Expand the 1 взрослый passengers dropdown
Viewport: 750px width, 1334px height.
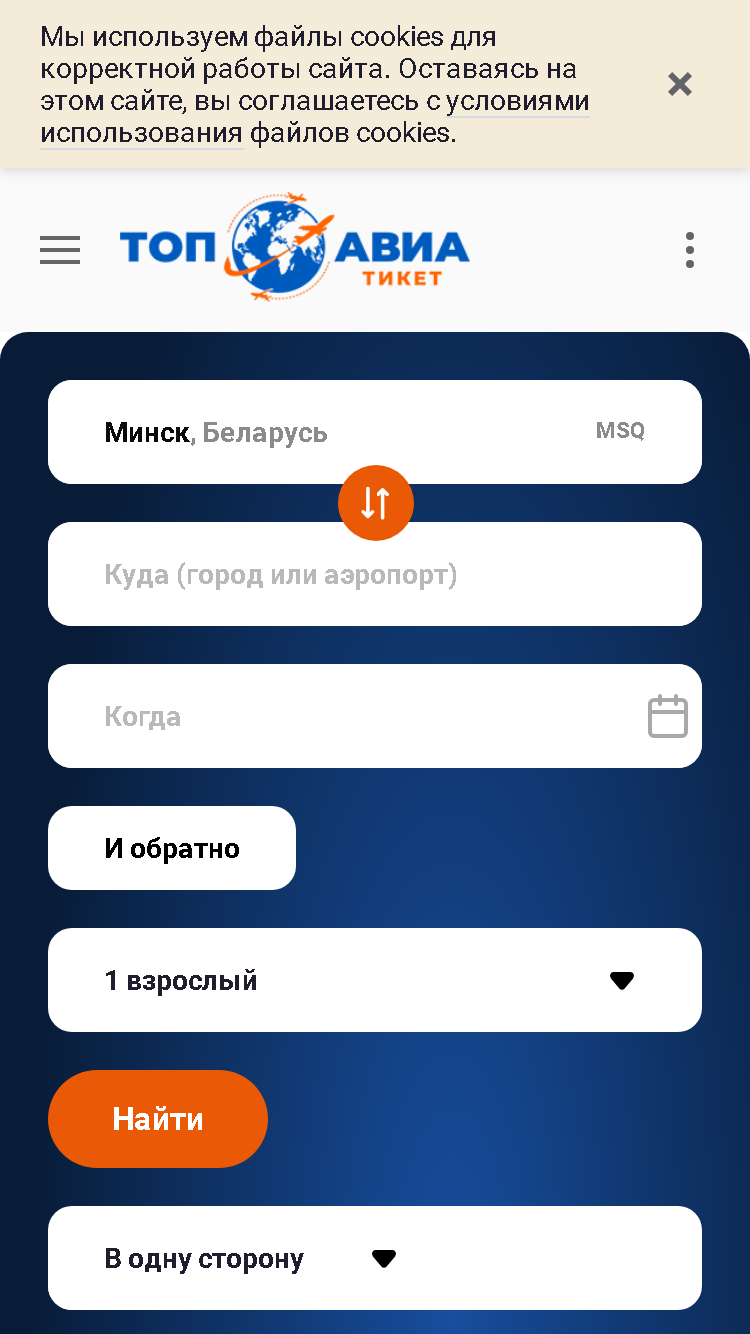[375, 980]
